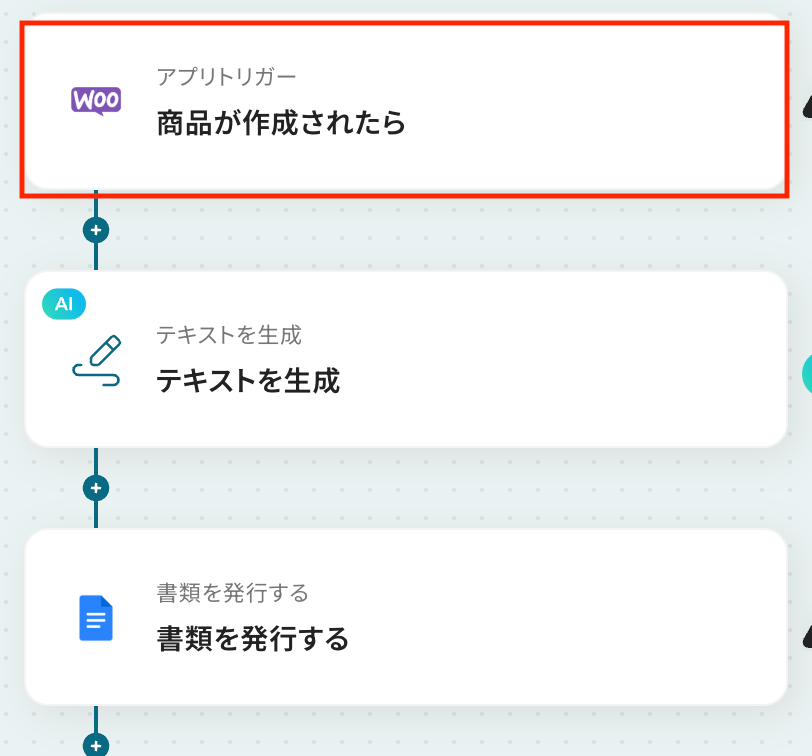Open the 書類を発行する step card
This screenshot has height=756, width=812.
404,617
